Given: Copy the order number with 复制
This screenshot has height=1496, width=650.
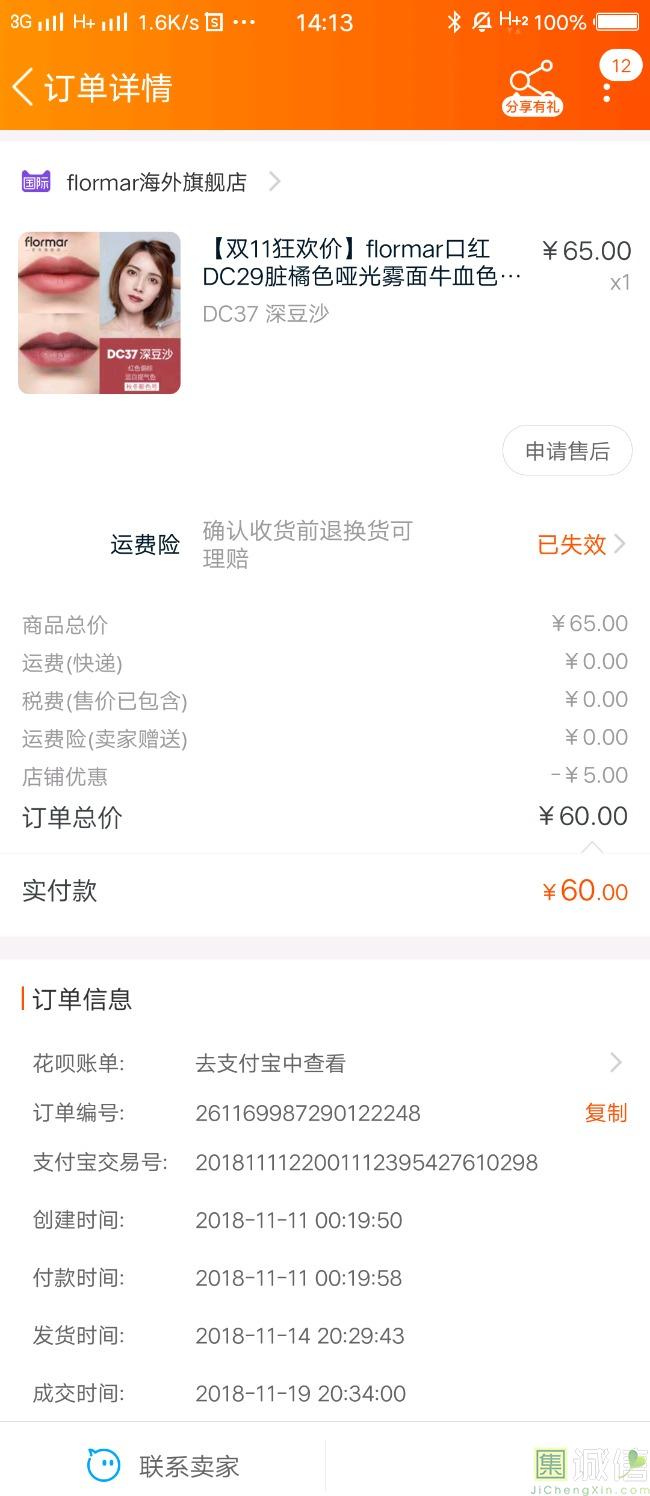Looking at the screenshot, I should (606, 1113).
